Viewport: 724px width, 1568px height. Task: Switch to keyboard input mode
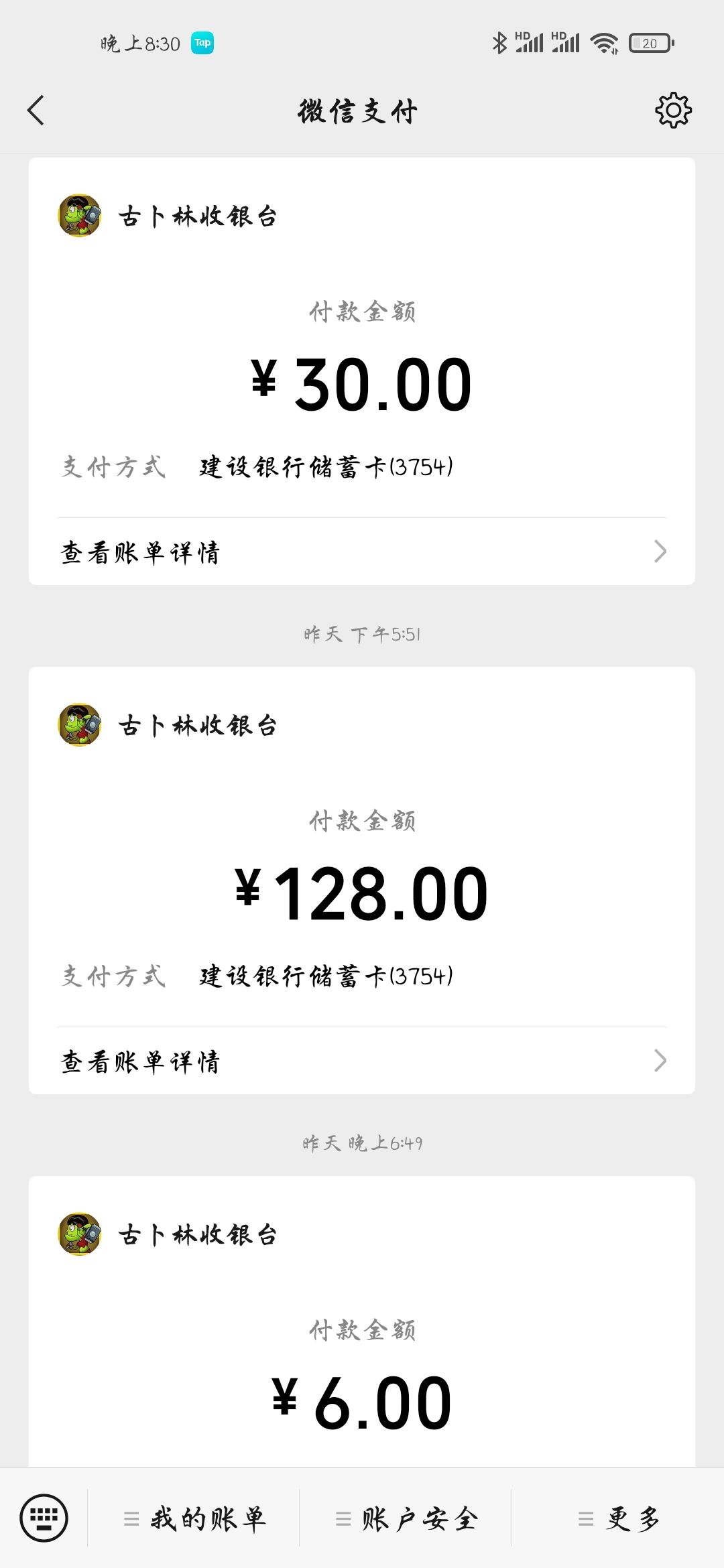(x=44, y=1518)
